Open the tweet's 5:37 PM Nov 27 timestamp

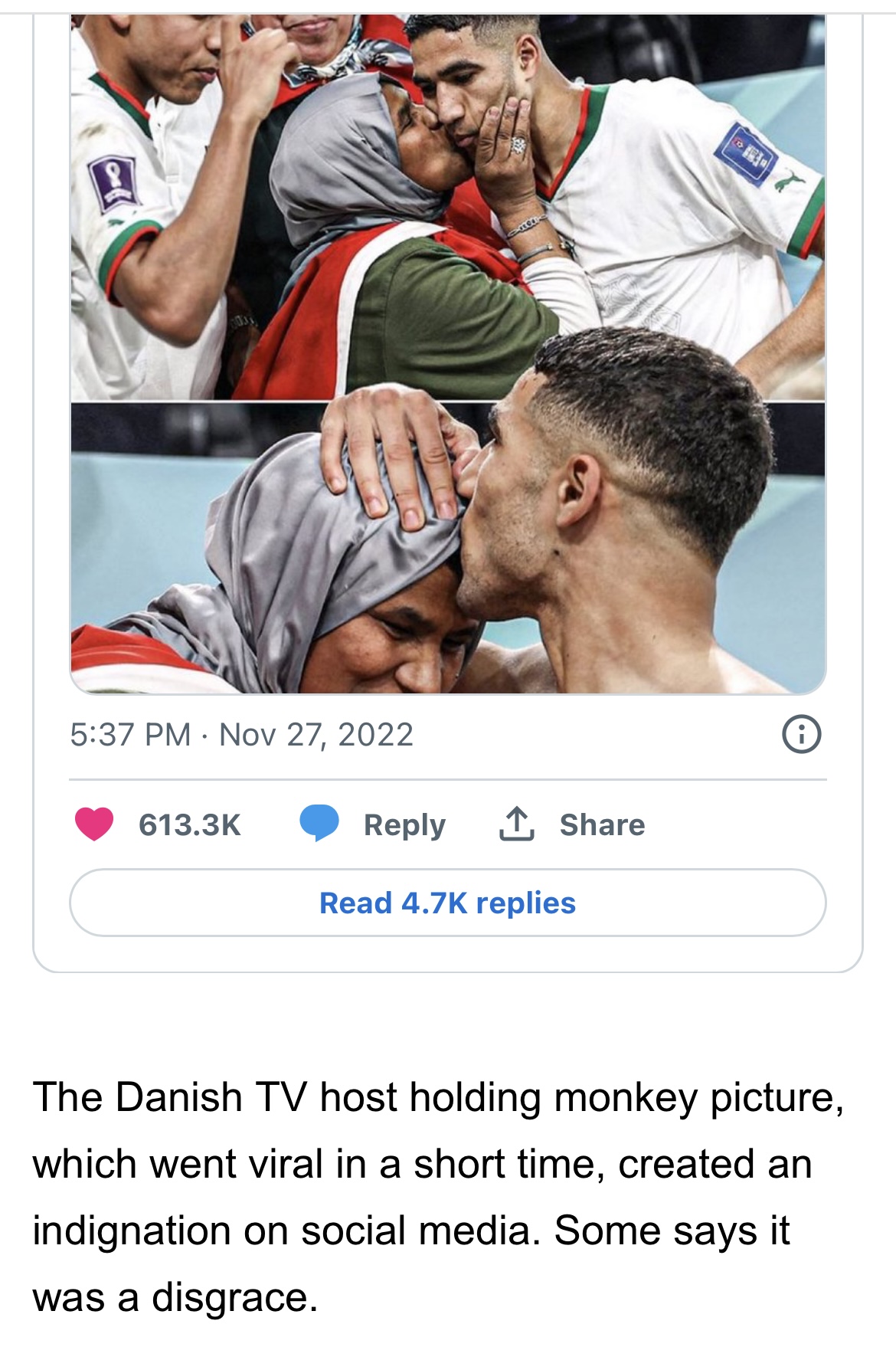tap(241, 735)
